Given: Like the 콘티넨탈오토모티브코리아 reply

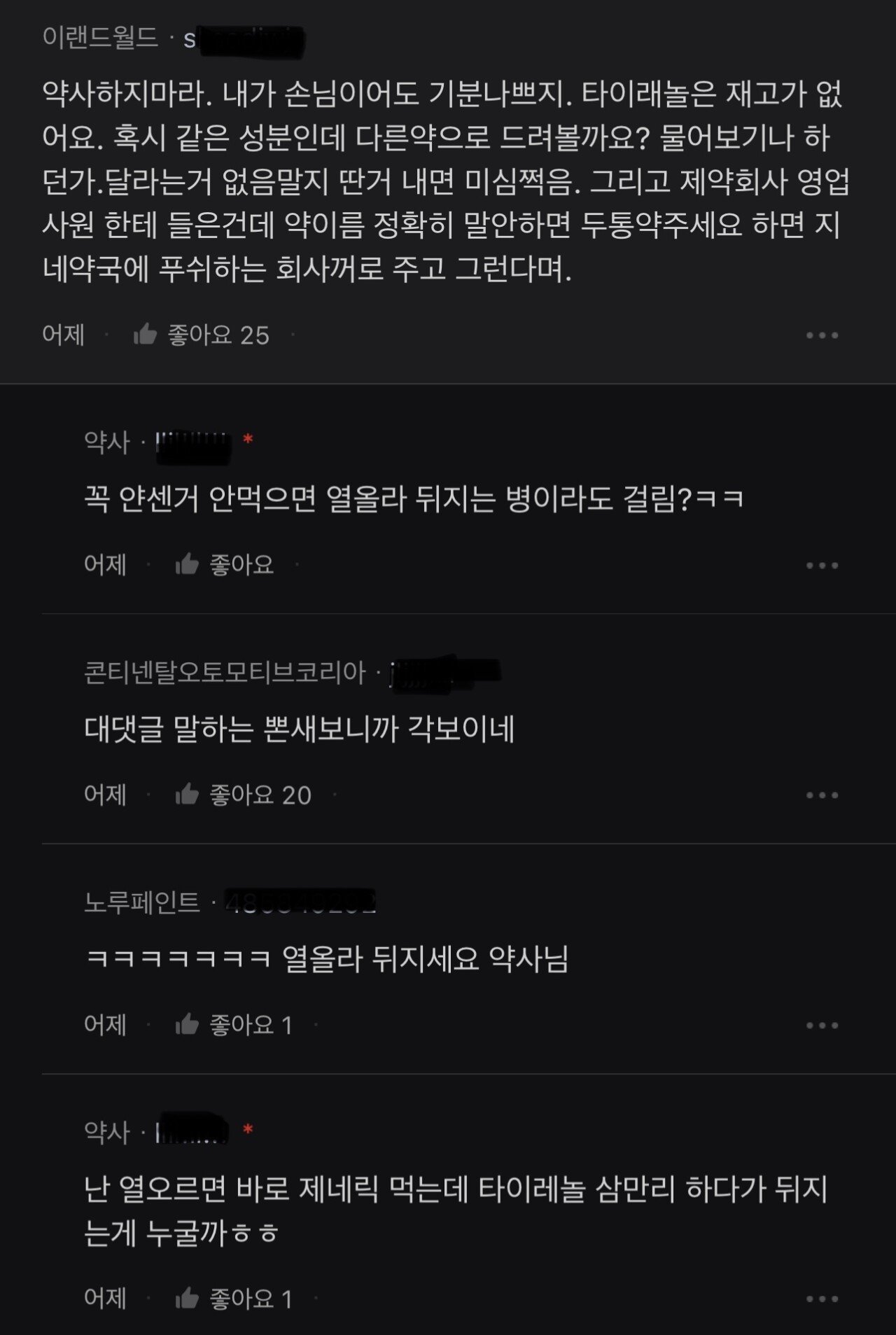Looking at the screenshot, I should pos(188,795).
